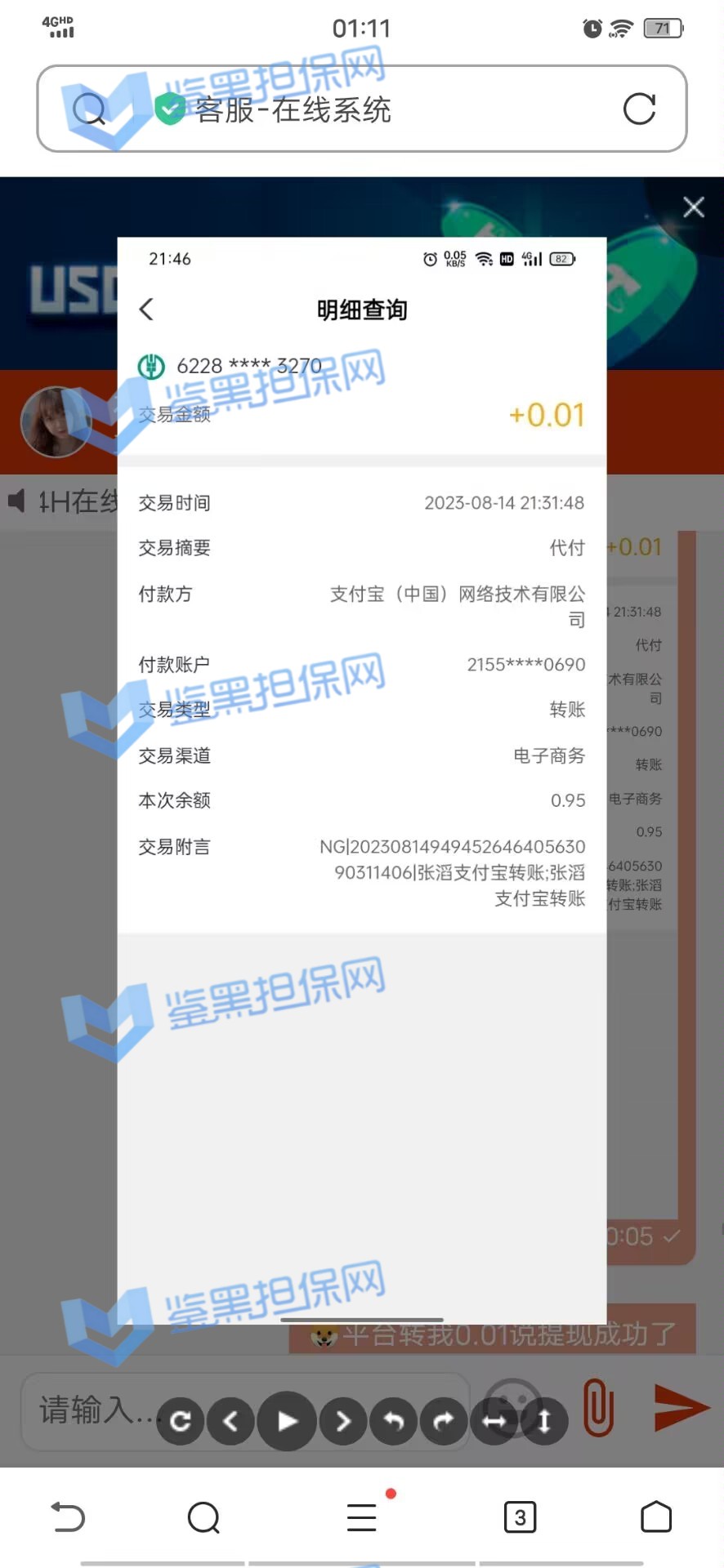This screenshot has height=1568, width=724.
Task: Start the image slideshow
Action: coord(287,1421)
